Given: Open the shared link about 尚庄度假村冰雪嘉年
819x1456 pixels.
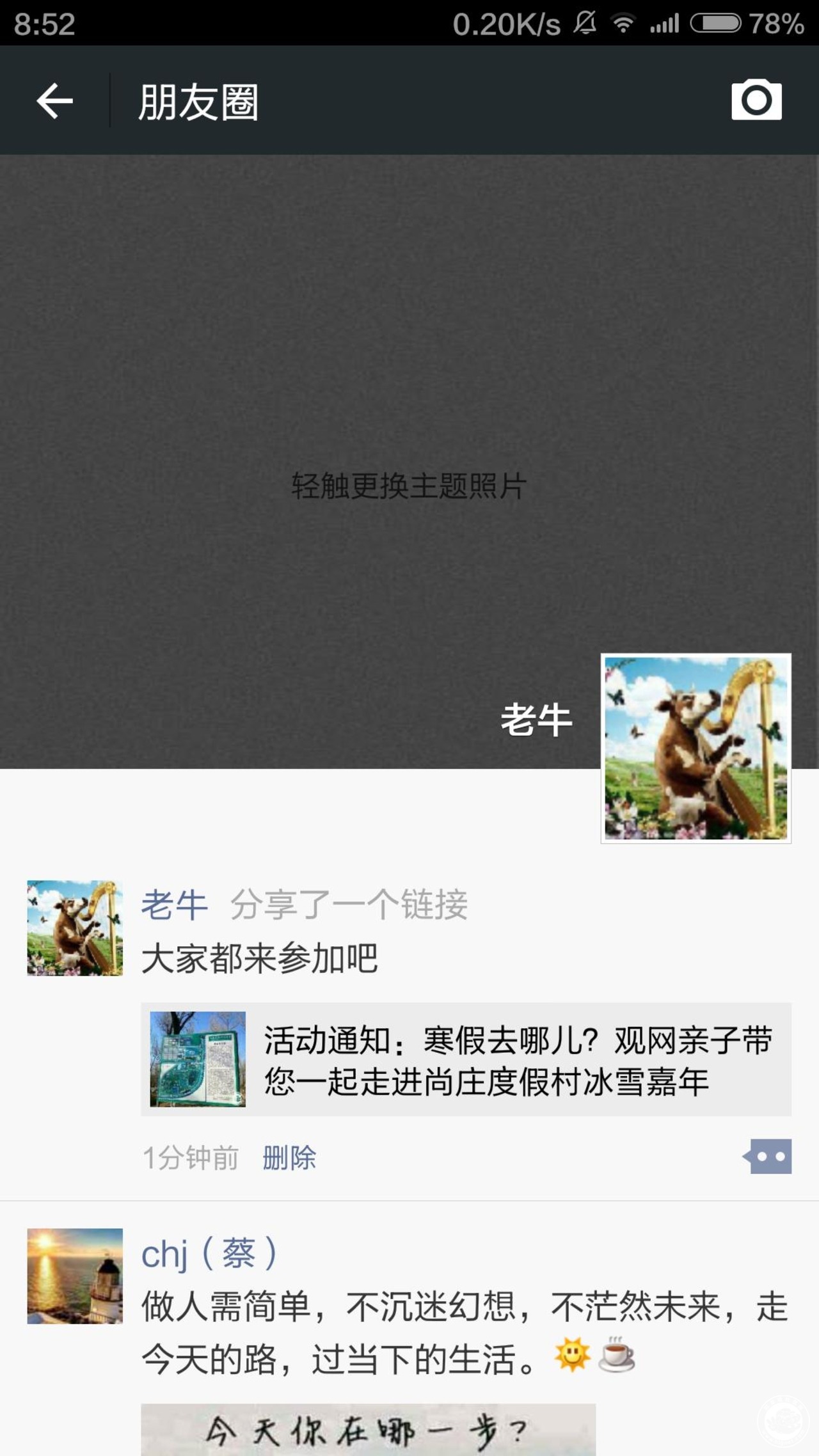Looking at the screenshot, I should pyautogui.click(x=466, y=1059).
